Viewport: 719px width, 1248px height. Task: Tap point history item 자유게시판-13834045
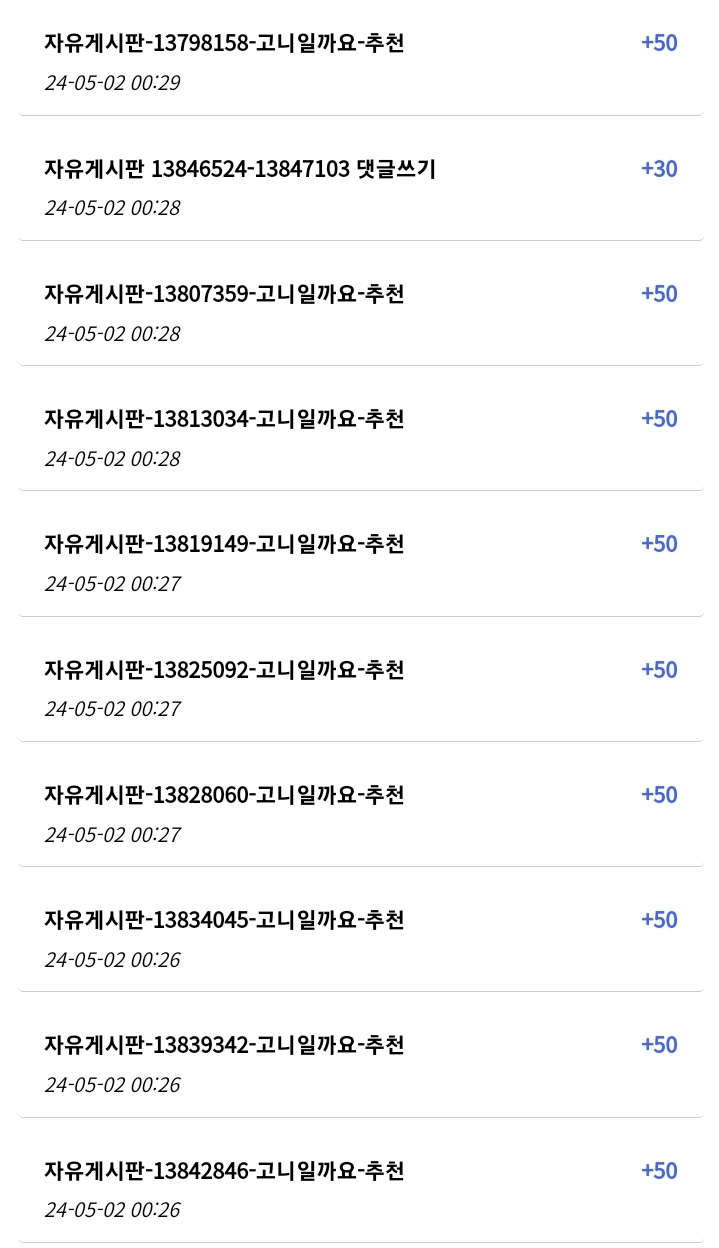pos(224,920)
